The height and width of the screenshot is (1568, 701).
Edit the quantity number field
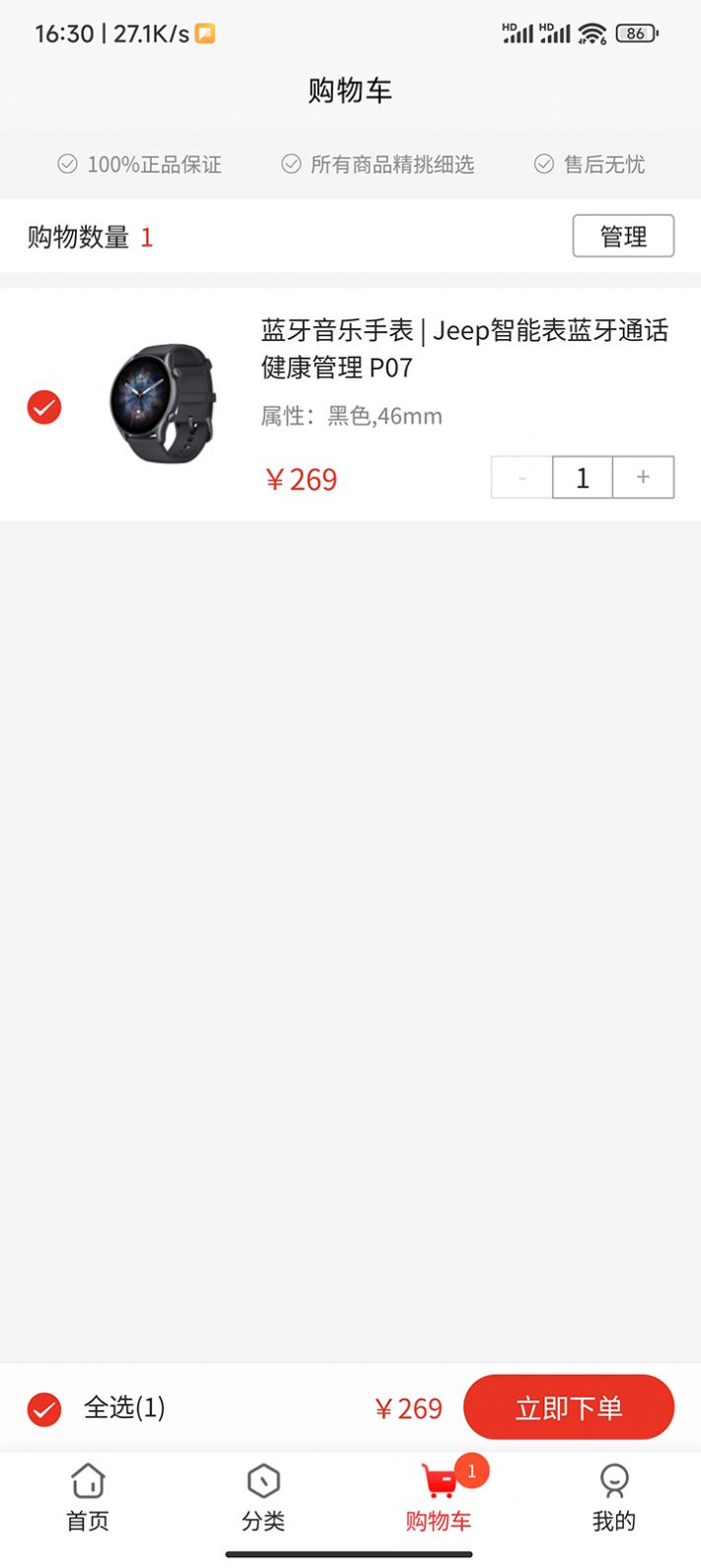[x=582, y=478]
